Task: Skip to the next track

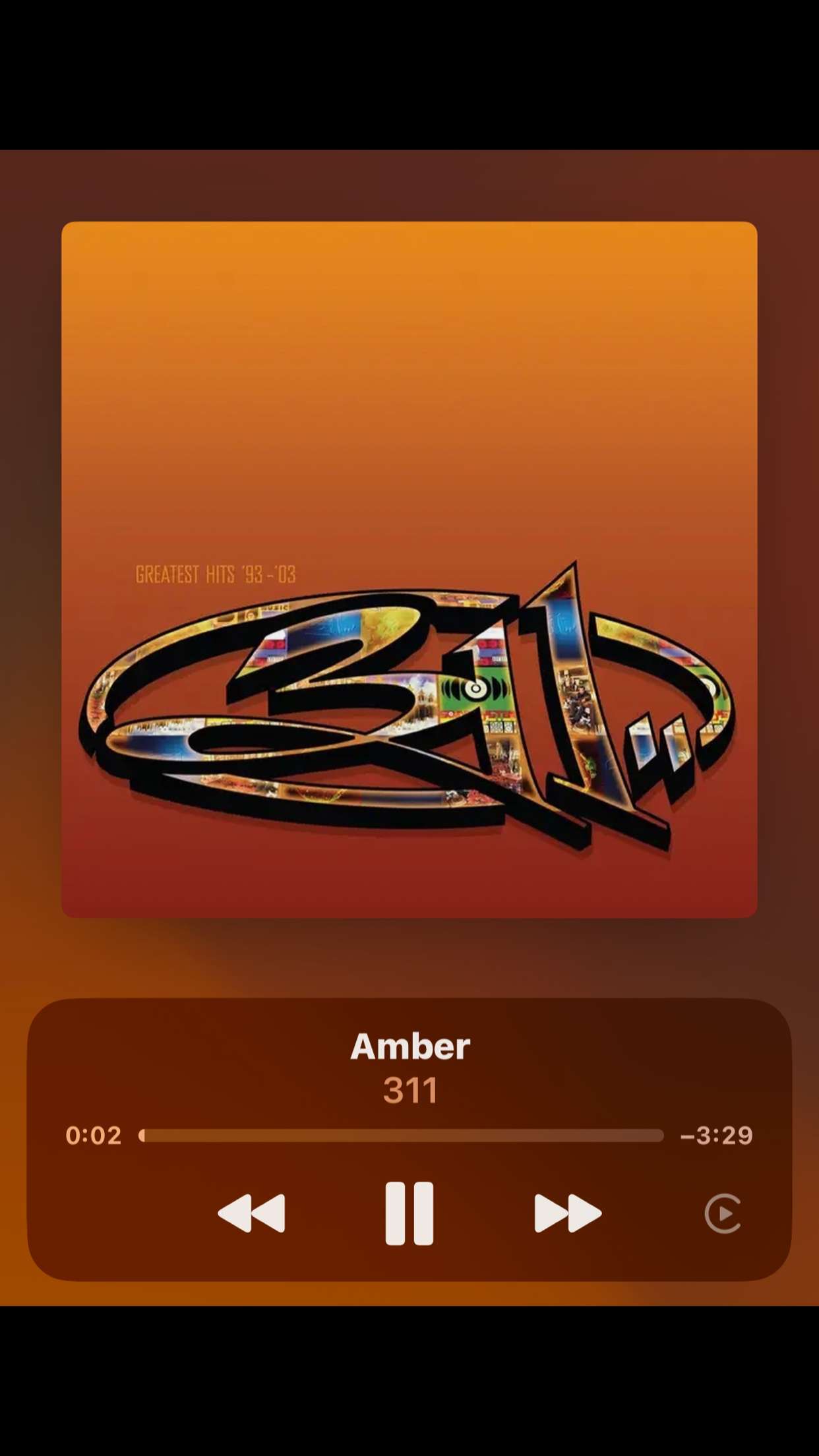Action: [x=568, y=1213]
